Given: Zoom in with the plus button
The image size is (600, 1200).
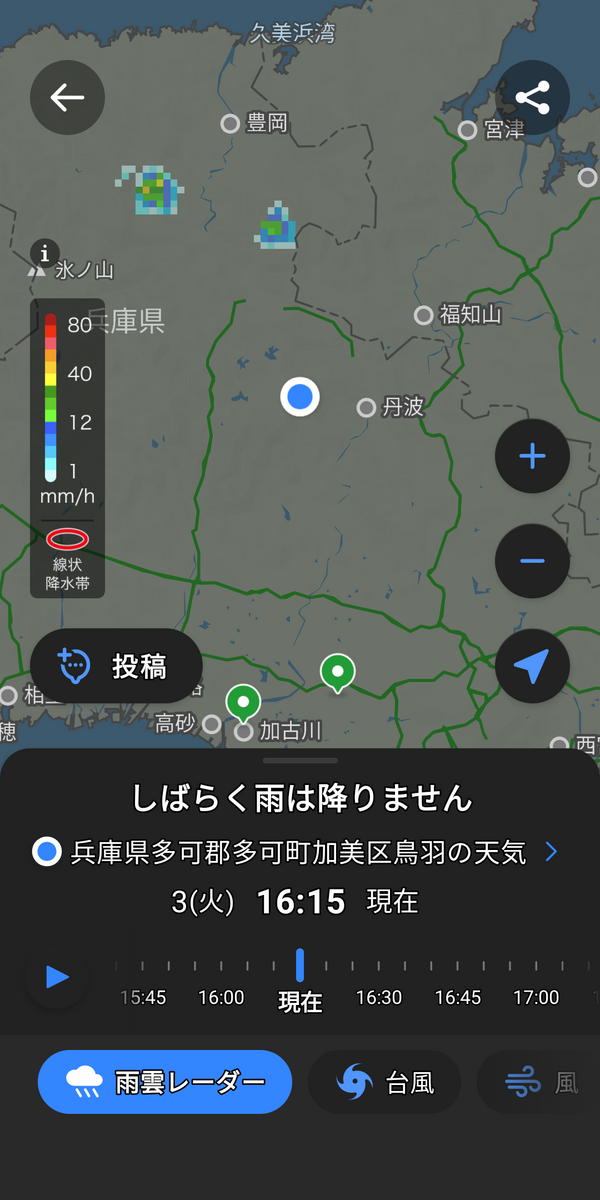Looking at the screenshot, I should 532,457.
